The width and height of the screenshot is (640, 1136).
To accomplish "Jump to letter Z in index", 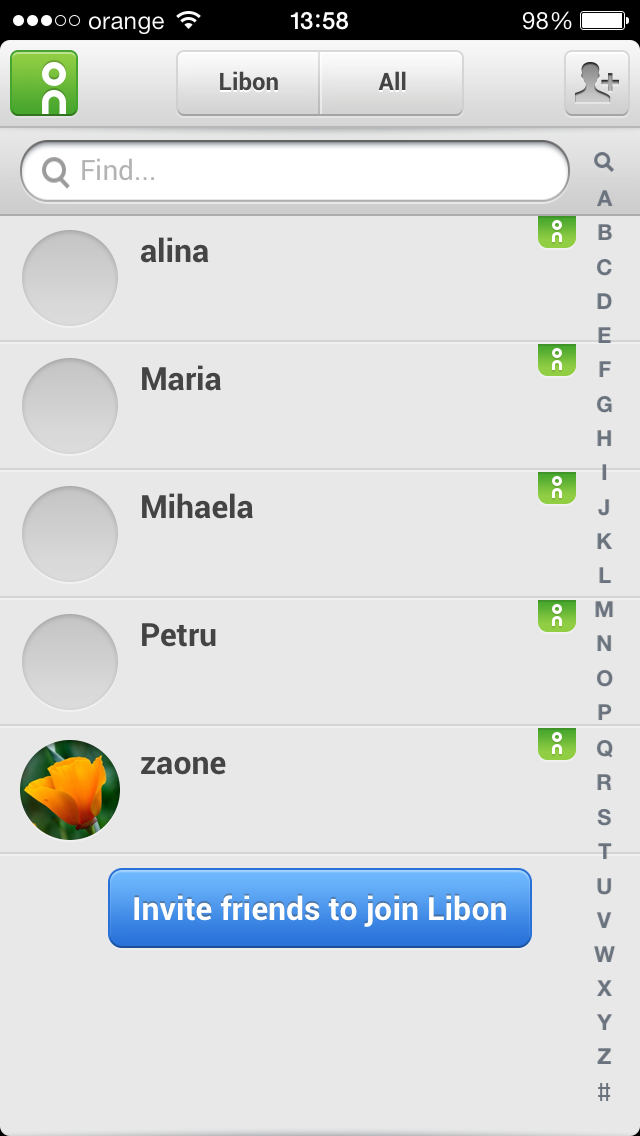I will 604,1056.
